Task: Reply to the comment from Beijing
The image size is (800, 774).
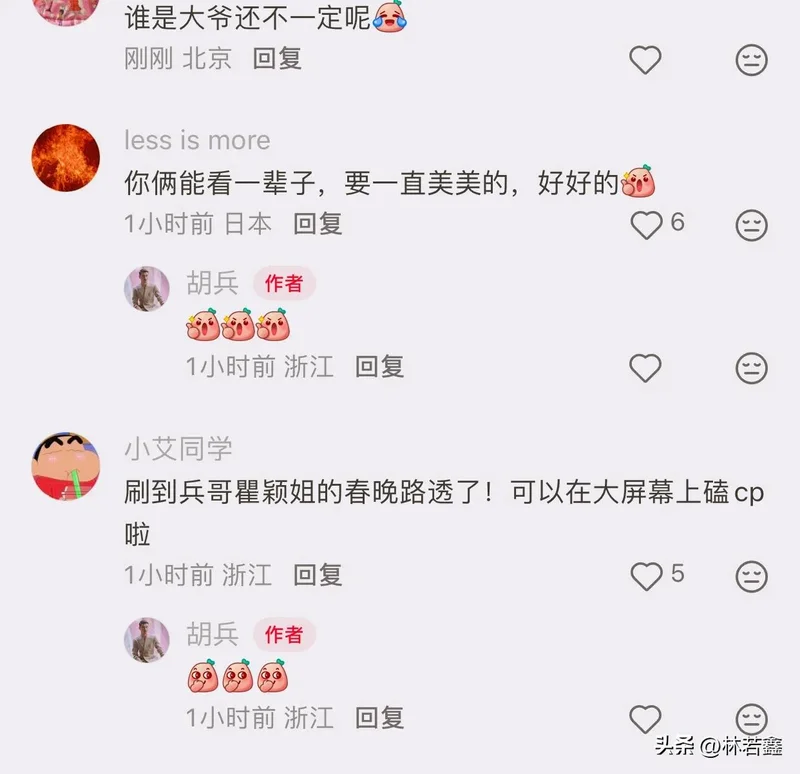Action: point(277,58)
